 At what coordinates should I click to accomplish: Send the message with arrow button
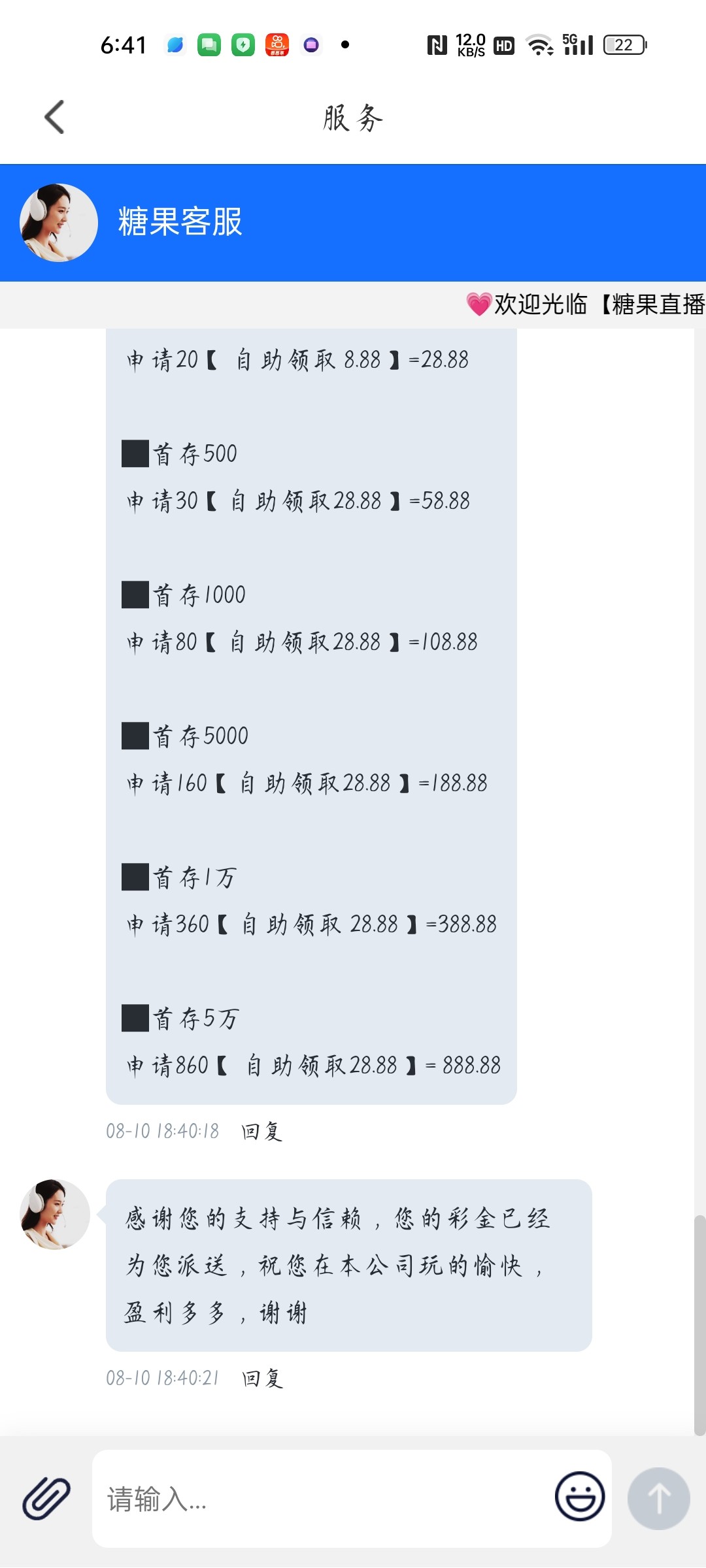coord(658,1498)
